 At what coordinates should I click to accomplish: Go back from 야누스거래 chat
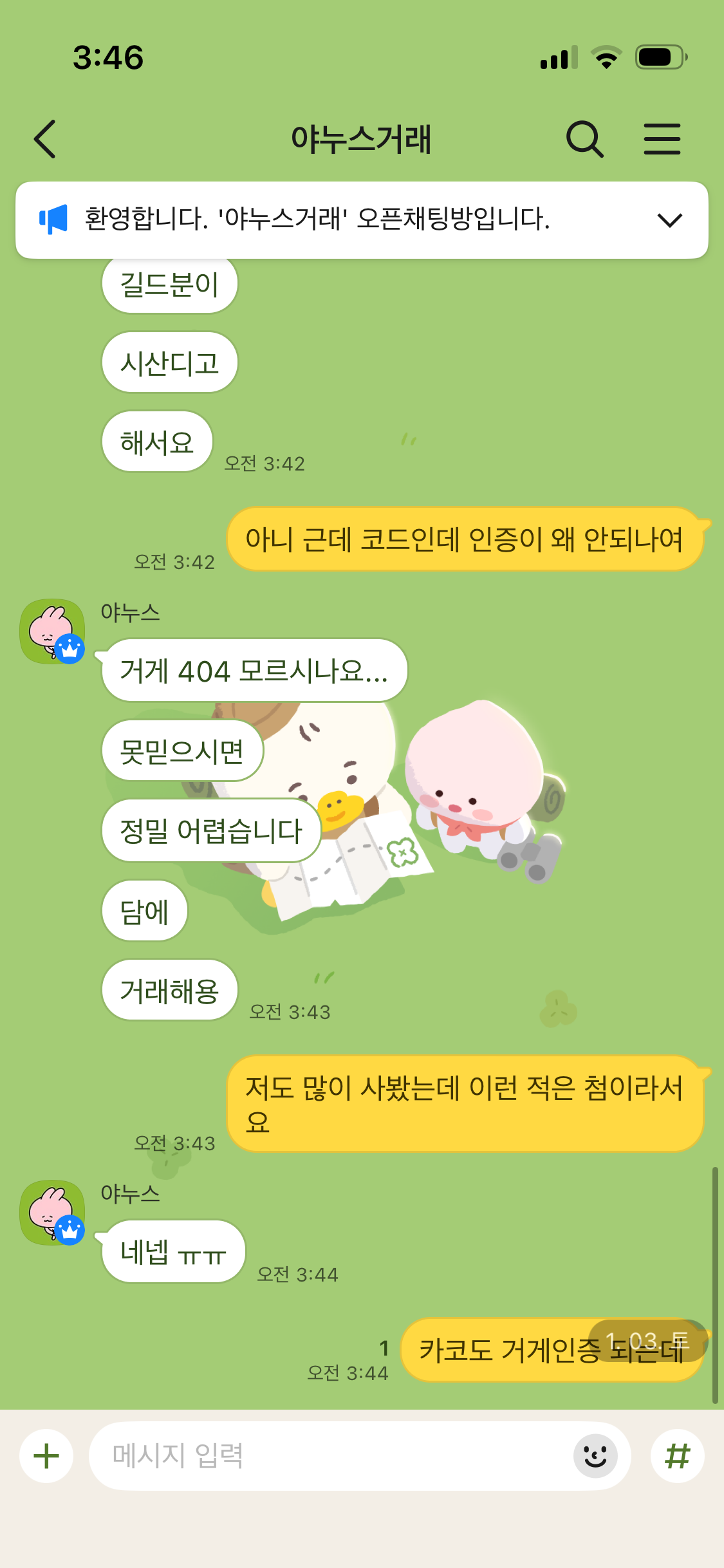(45, 139)
